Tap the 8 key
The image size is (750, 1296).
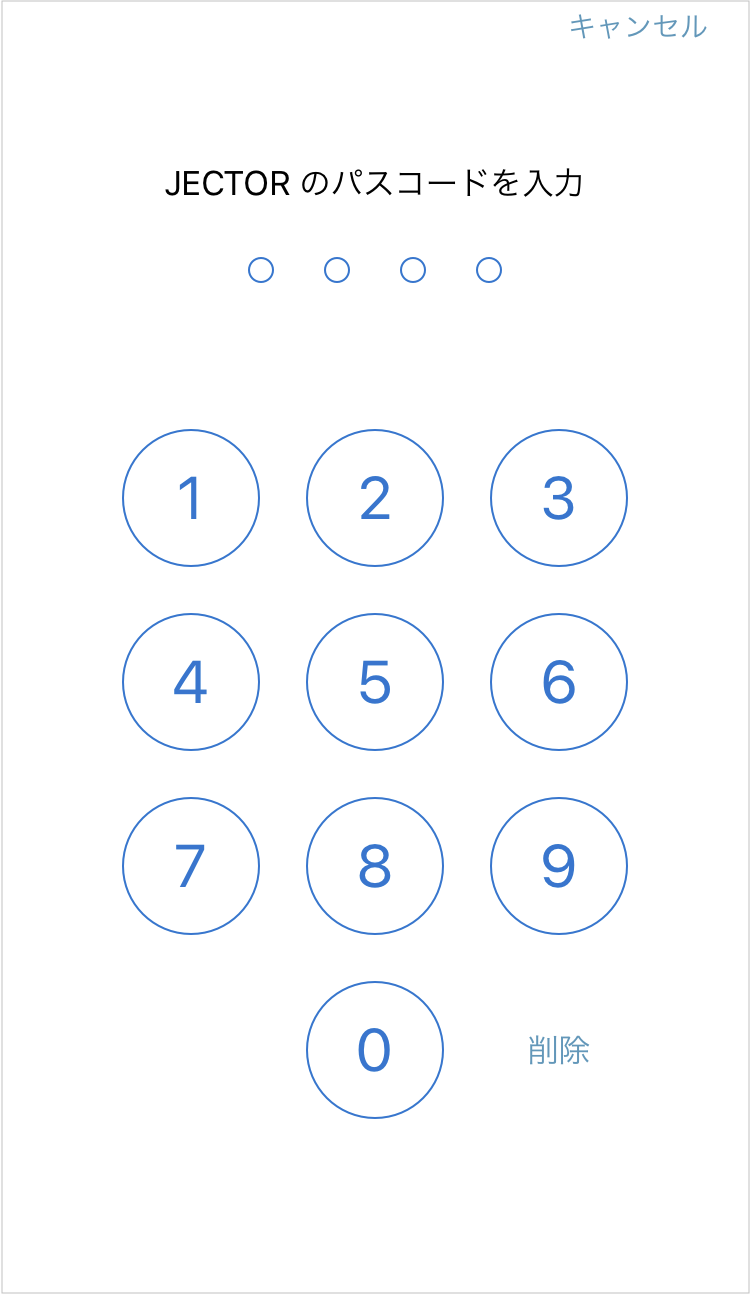pyautogui.click(x=375, y=866)
